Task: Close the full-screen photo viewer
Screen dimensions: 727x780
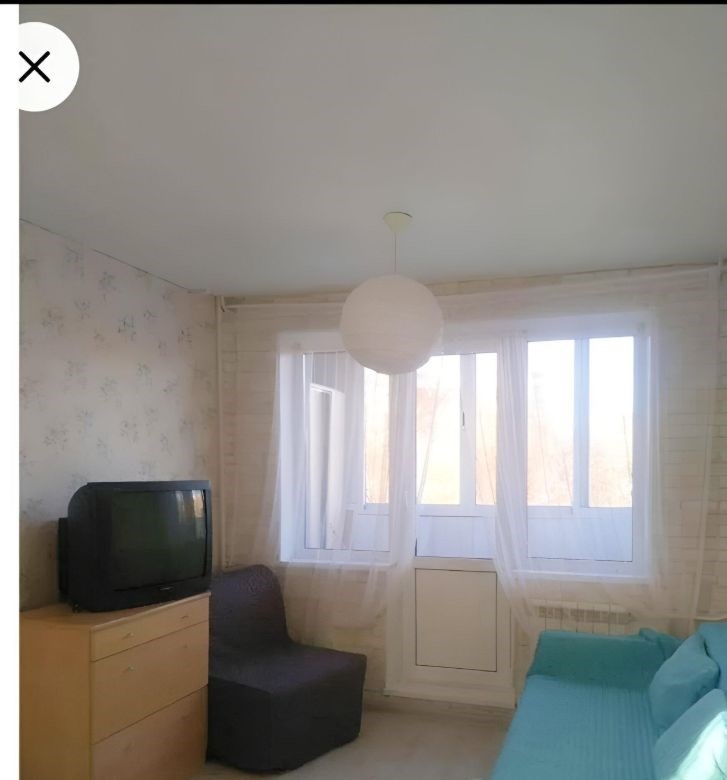Action: coord(35,67)
